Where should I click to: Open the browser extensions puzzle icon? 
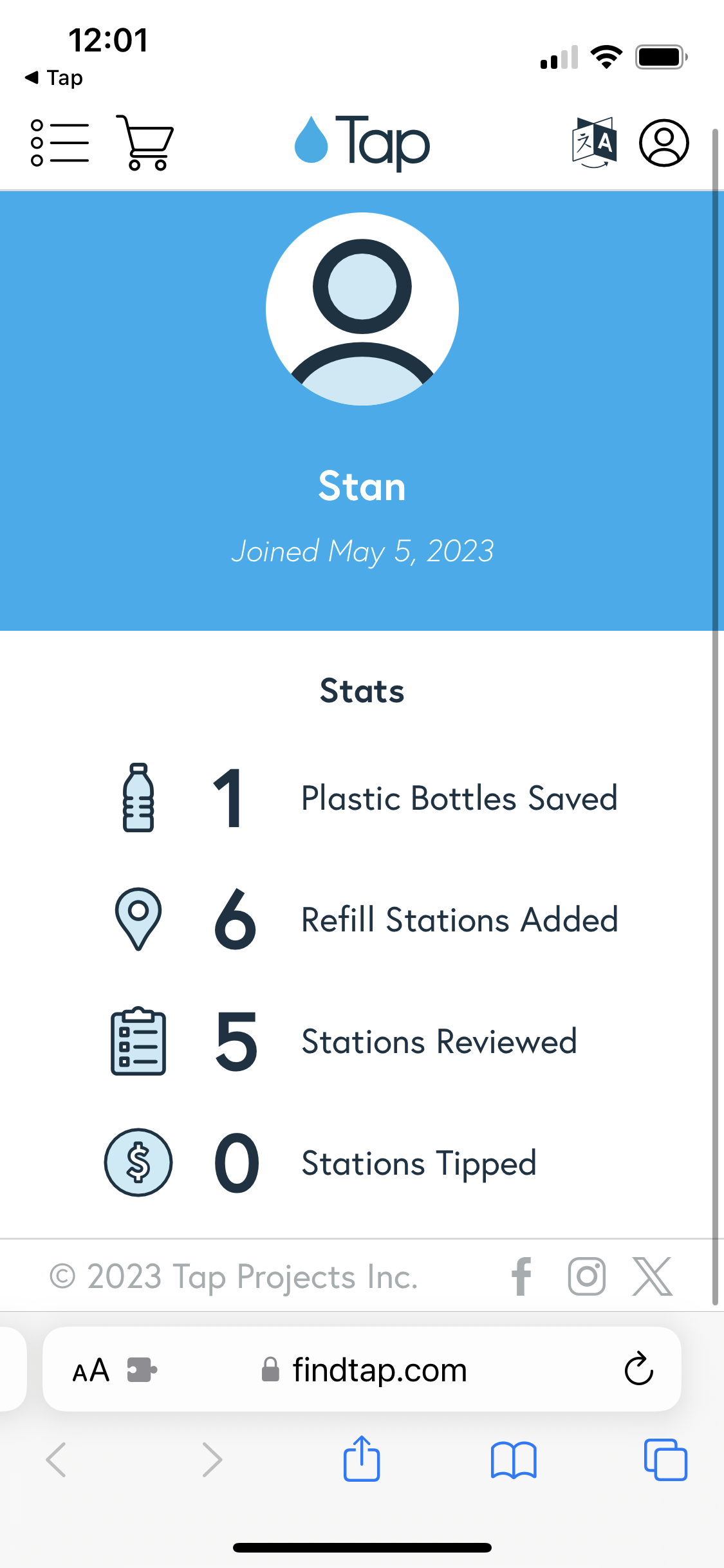(142, 1370)
